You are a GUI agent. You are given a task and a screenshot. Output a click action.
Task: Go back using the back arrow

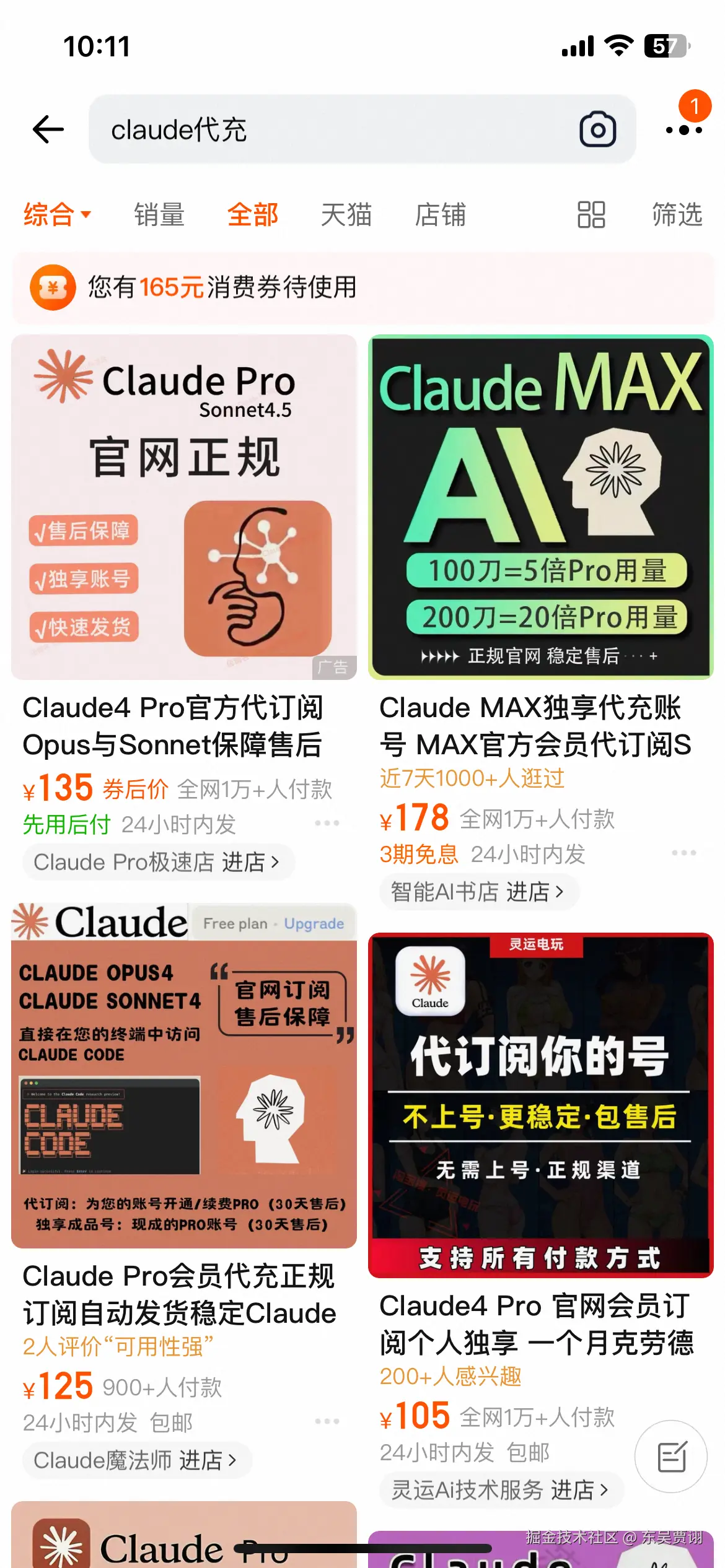48,129
